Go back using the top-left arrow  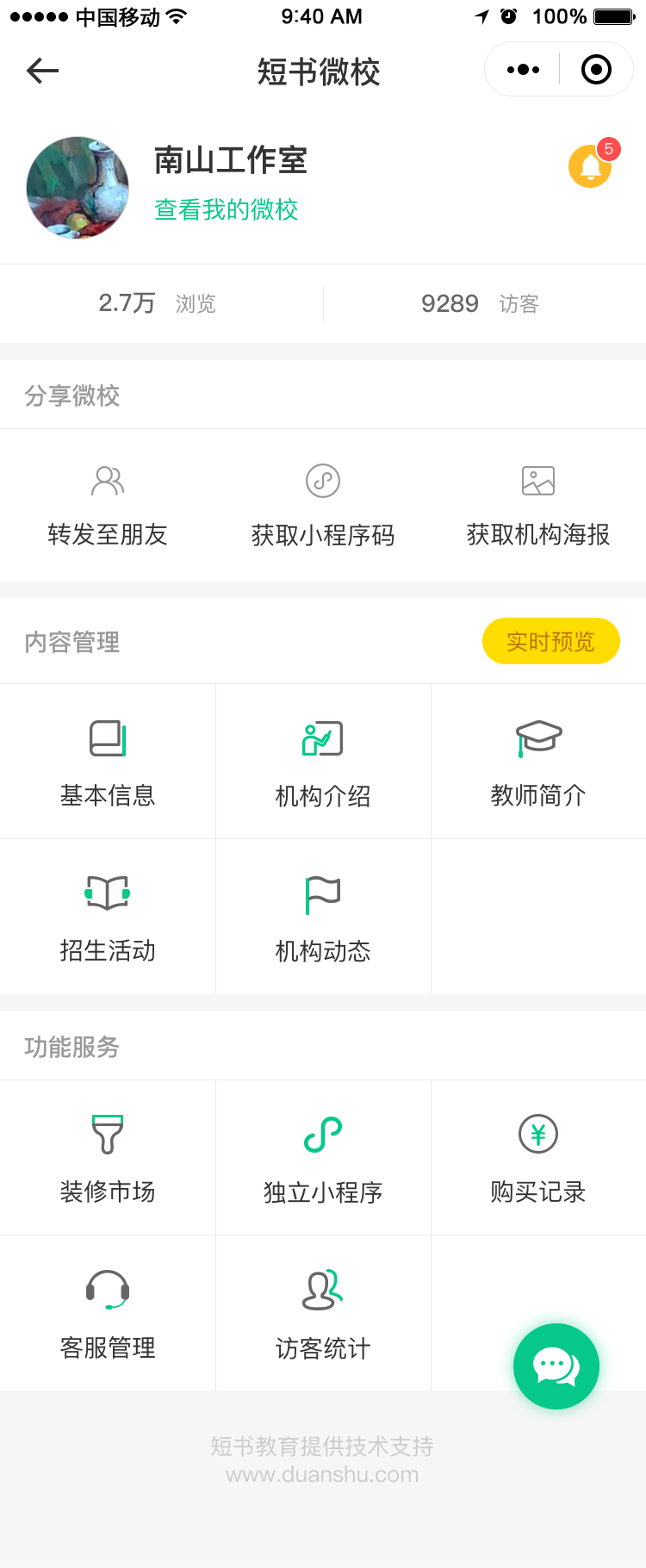pos(42,71)
